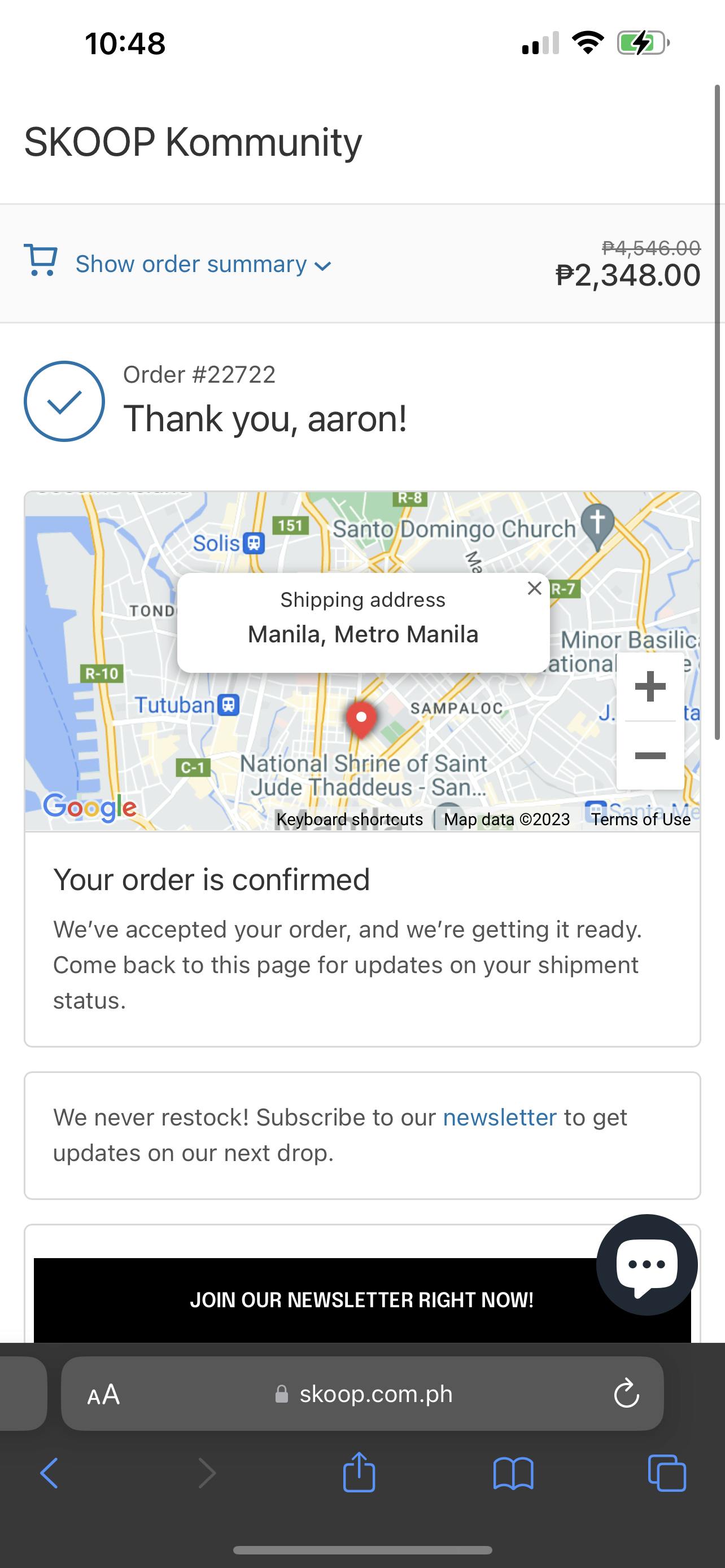Tap the Join Our Newsletter banner
Screen dimensions: 725x1568
click(x=362, y=1300)
